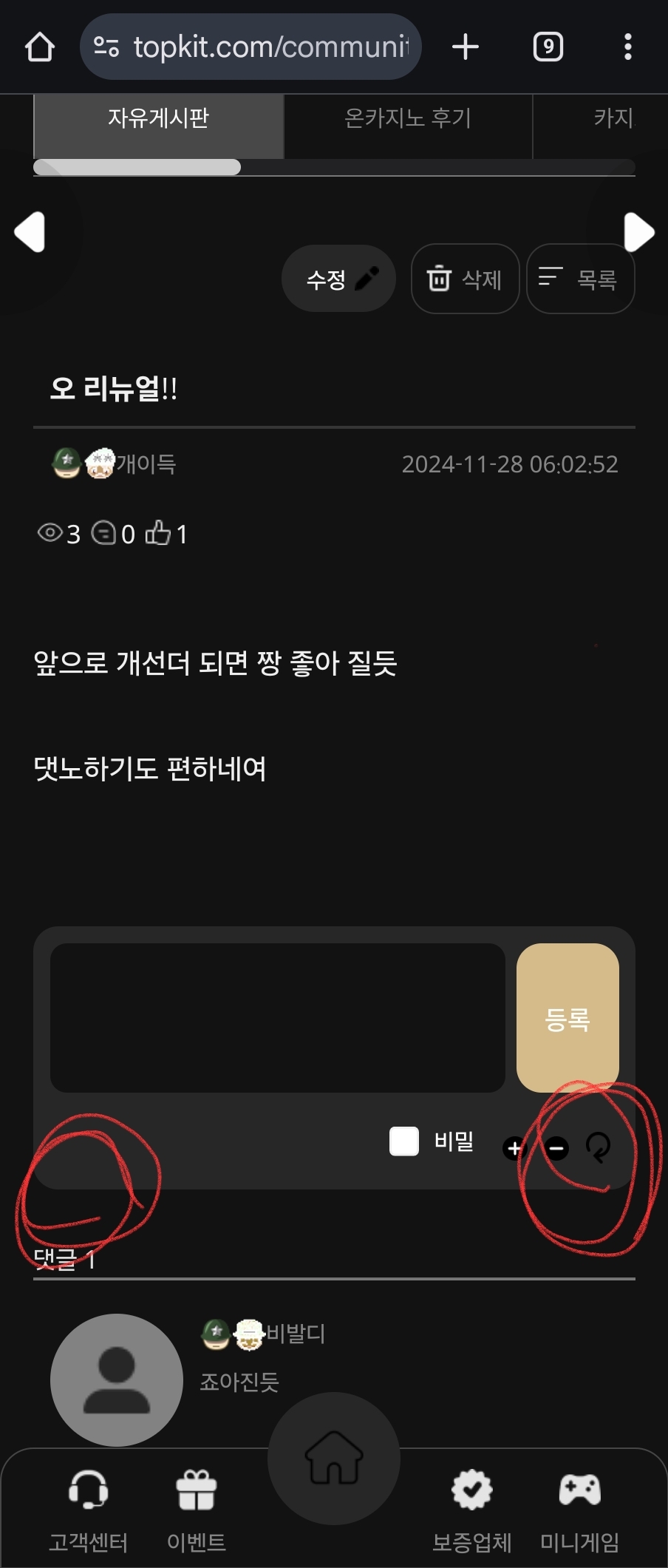Return to the post list via 목록

(x=580, y=279)
